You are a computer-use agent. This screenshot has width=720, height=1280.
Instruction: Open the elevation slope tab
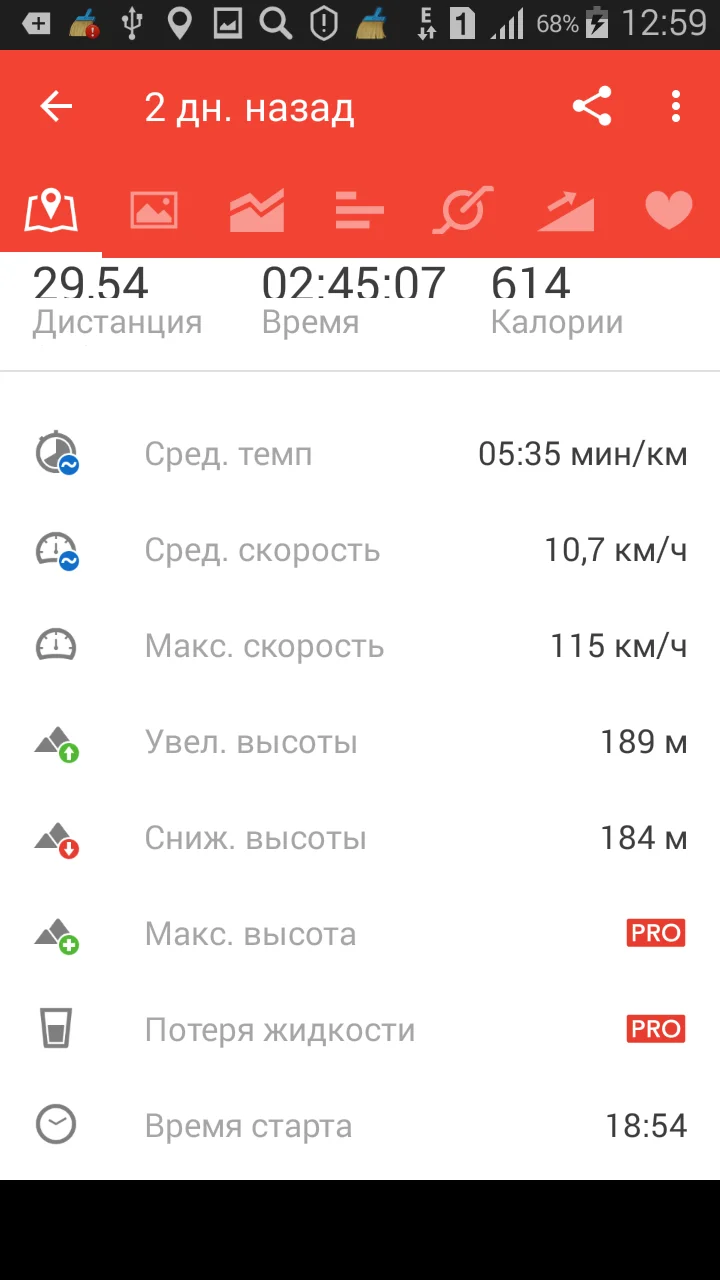tap(566, 210)
